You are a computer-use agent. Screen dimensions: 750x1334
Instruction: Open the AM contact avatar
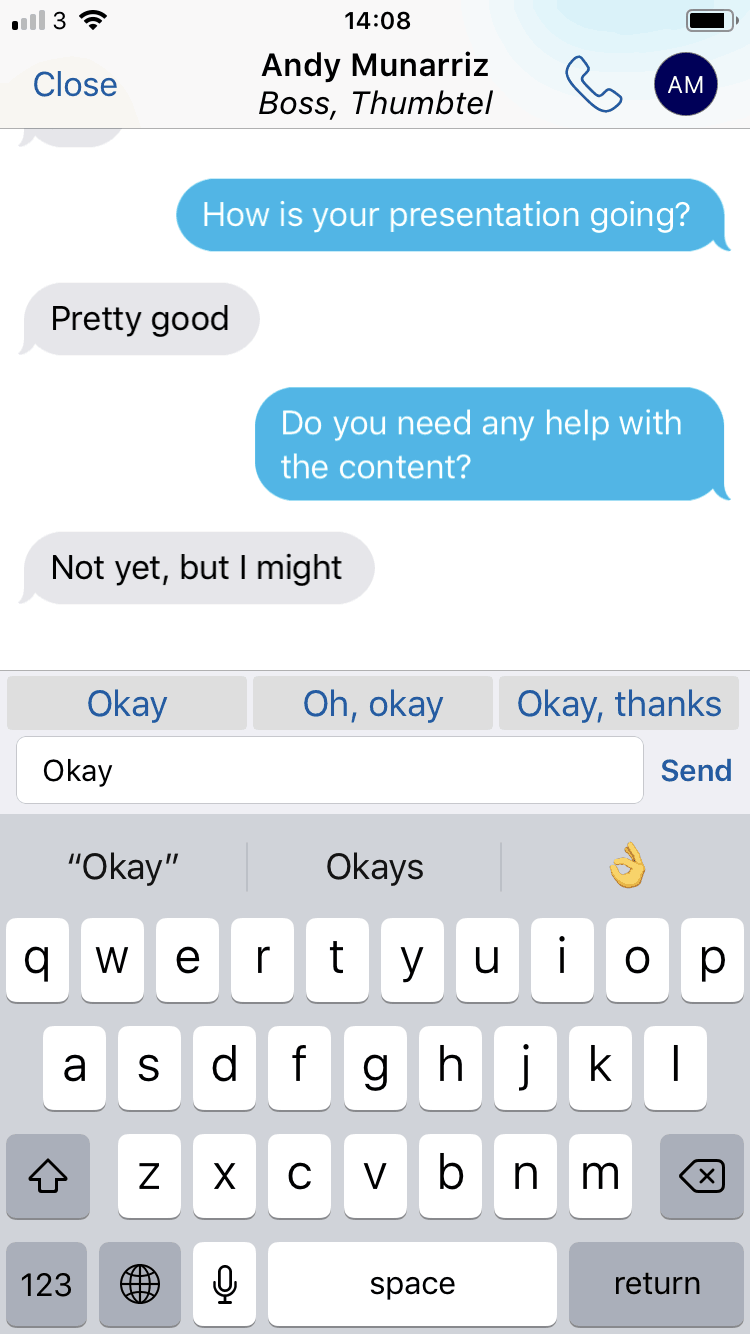[x=685, y=85]
